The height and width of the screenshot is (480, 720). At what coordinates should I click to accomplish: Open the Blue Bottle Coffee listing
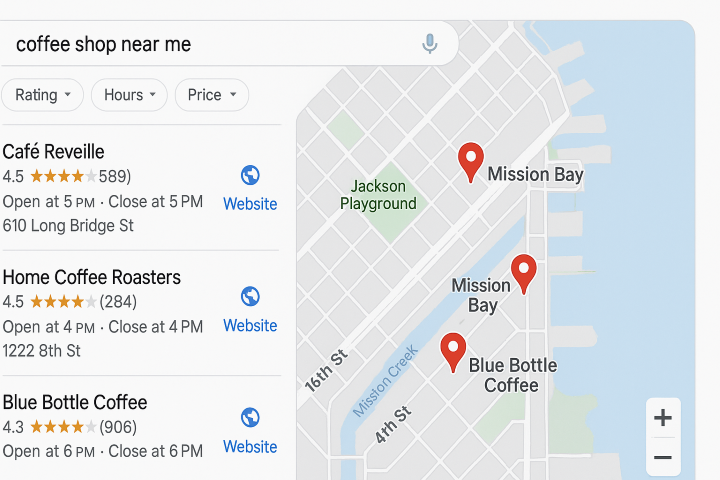point(75,402)
